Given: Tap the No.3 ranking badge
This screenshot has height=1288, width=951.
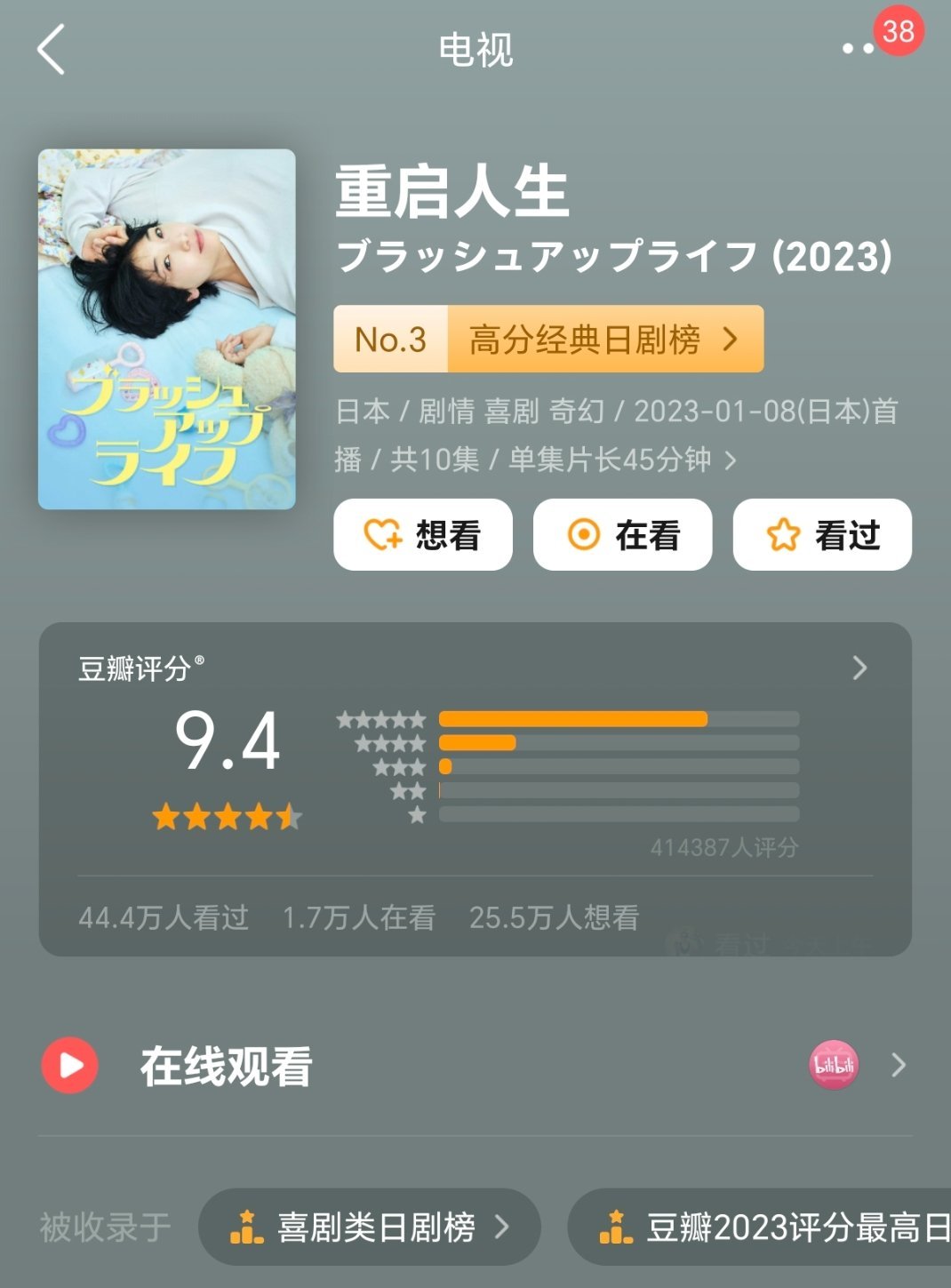Looking at the screenshot, I should [388, 339].
